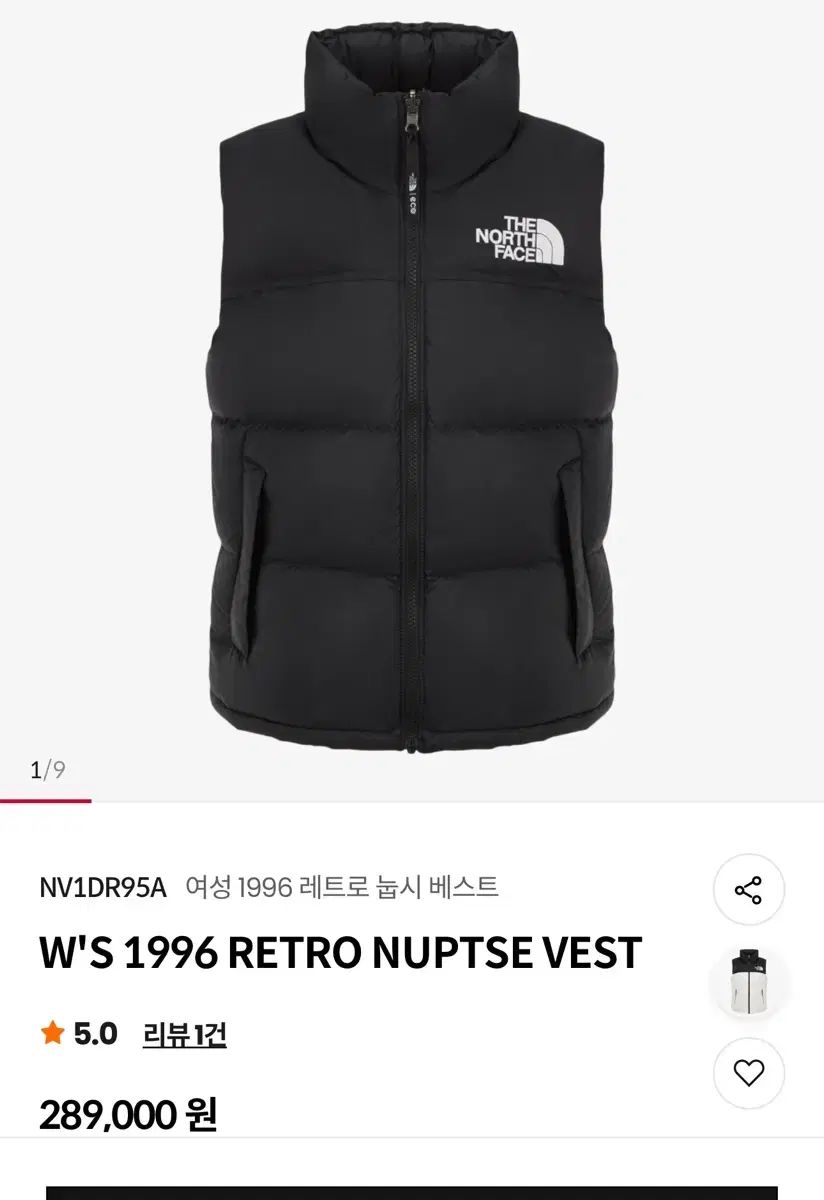Select the white color variant thumbnail

748,981
